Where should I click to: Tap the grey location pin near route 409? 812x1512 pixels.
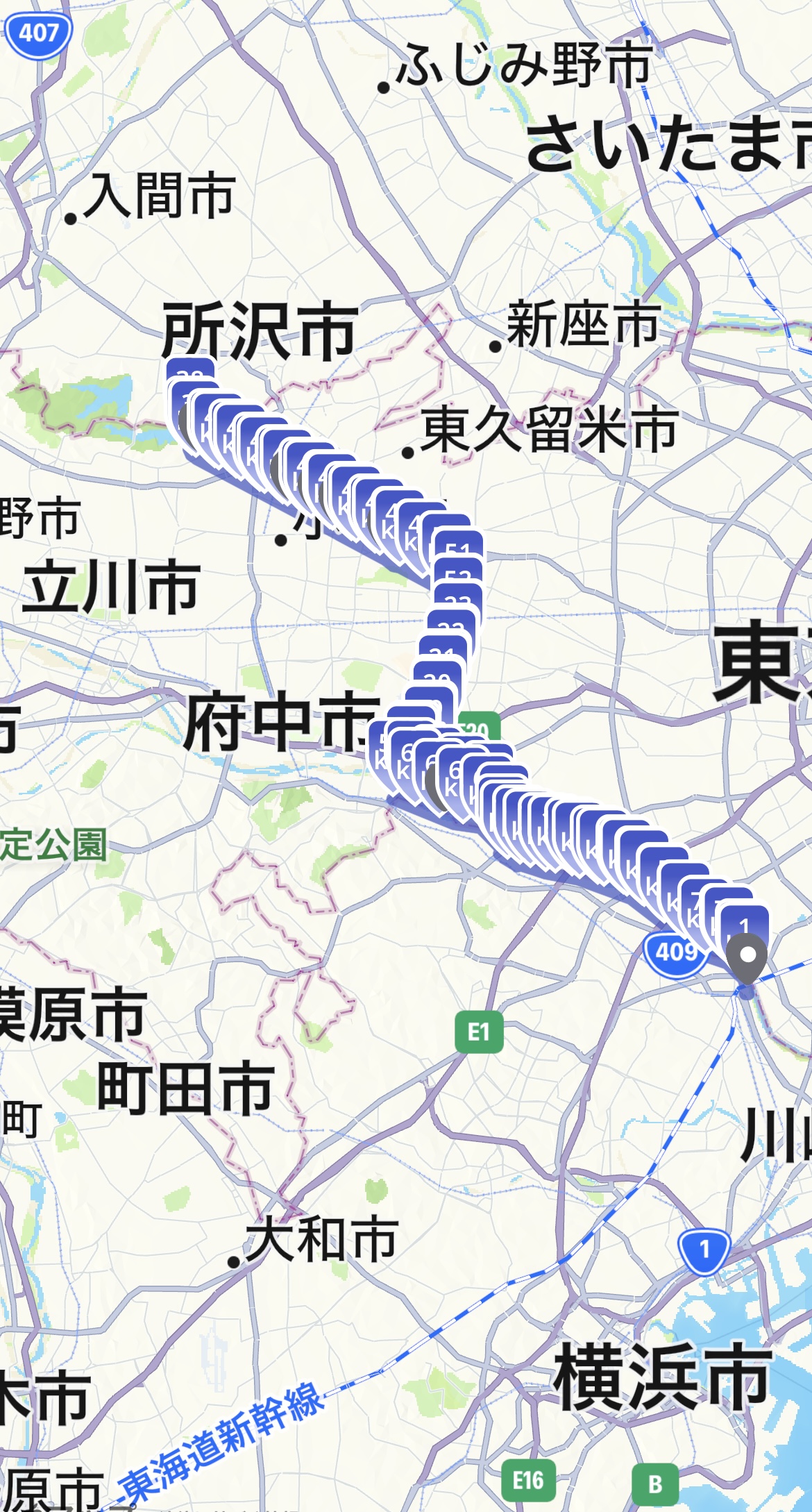coord(747,956)
